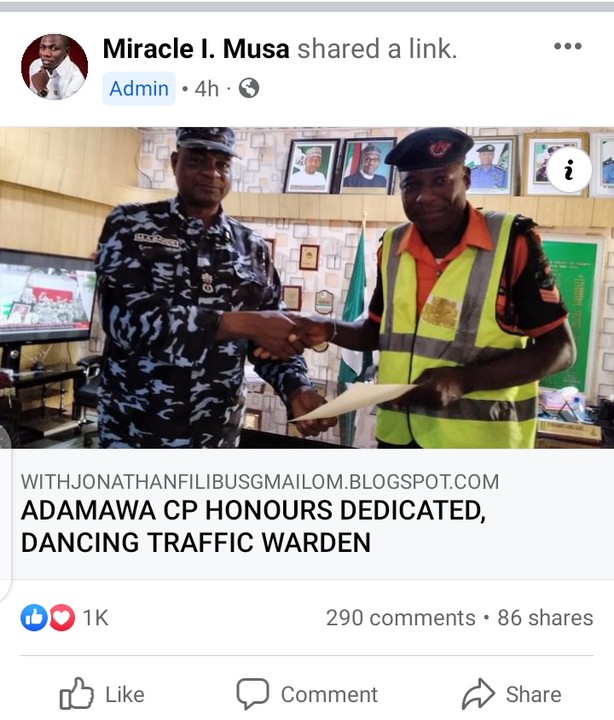Like this shared post
Viewport: 614px width, 720px height.
(102, 694)
